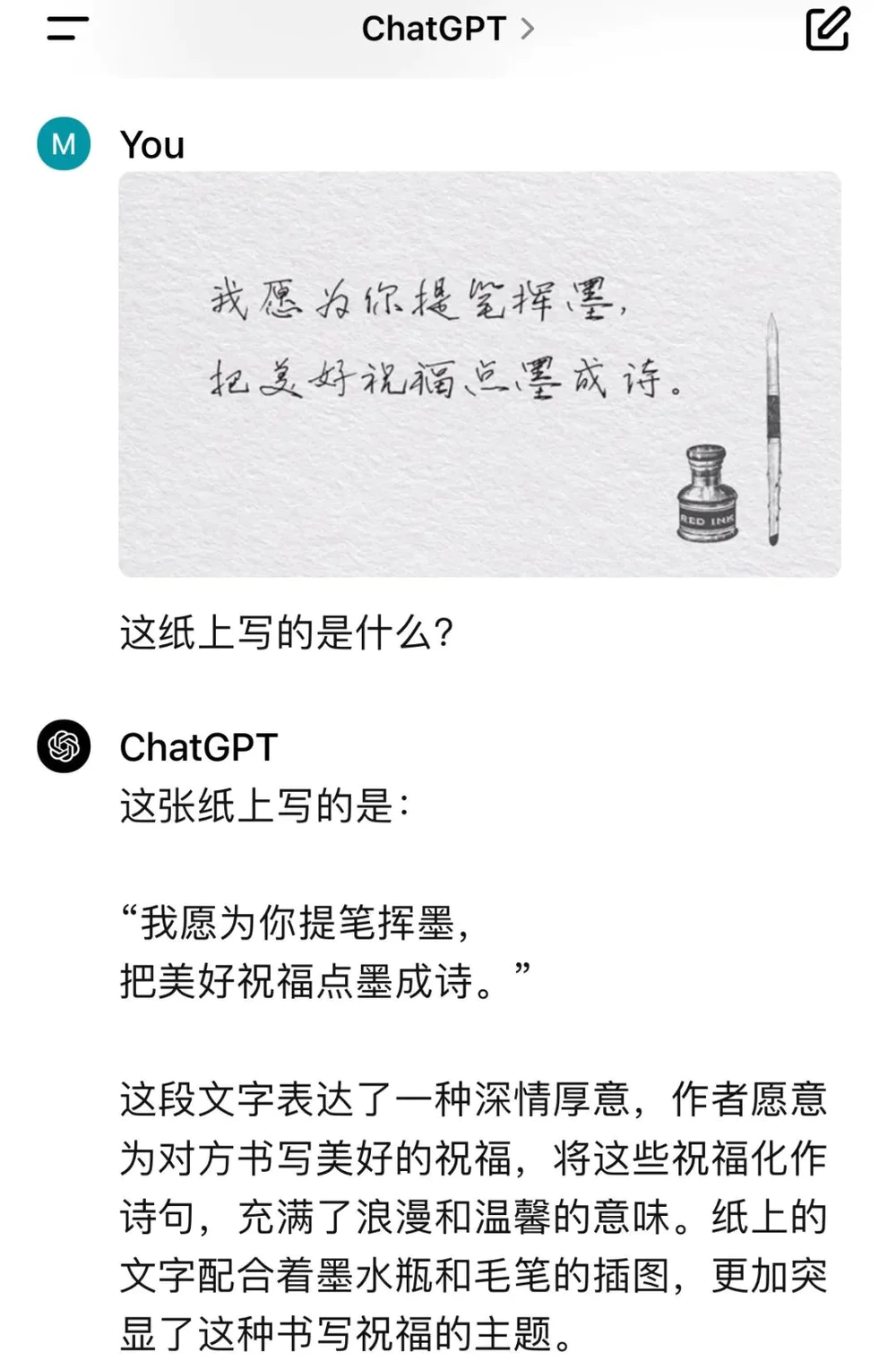Open the ChatGPT model selector title

click(x=447, y=29)
